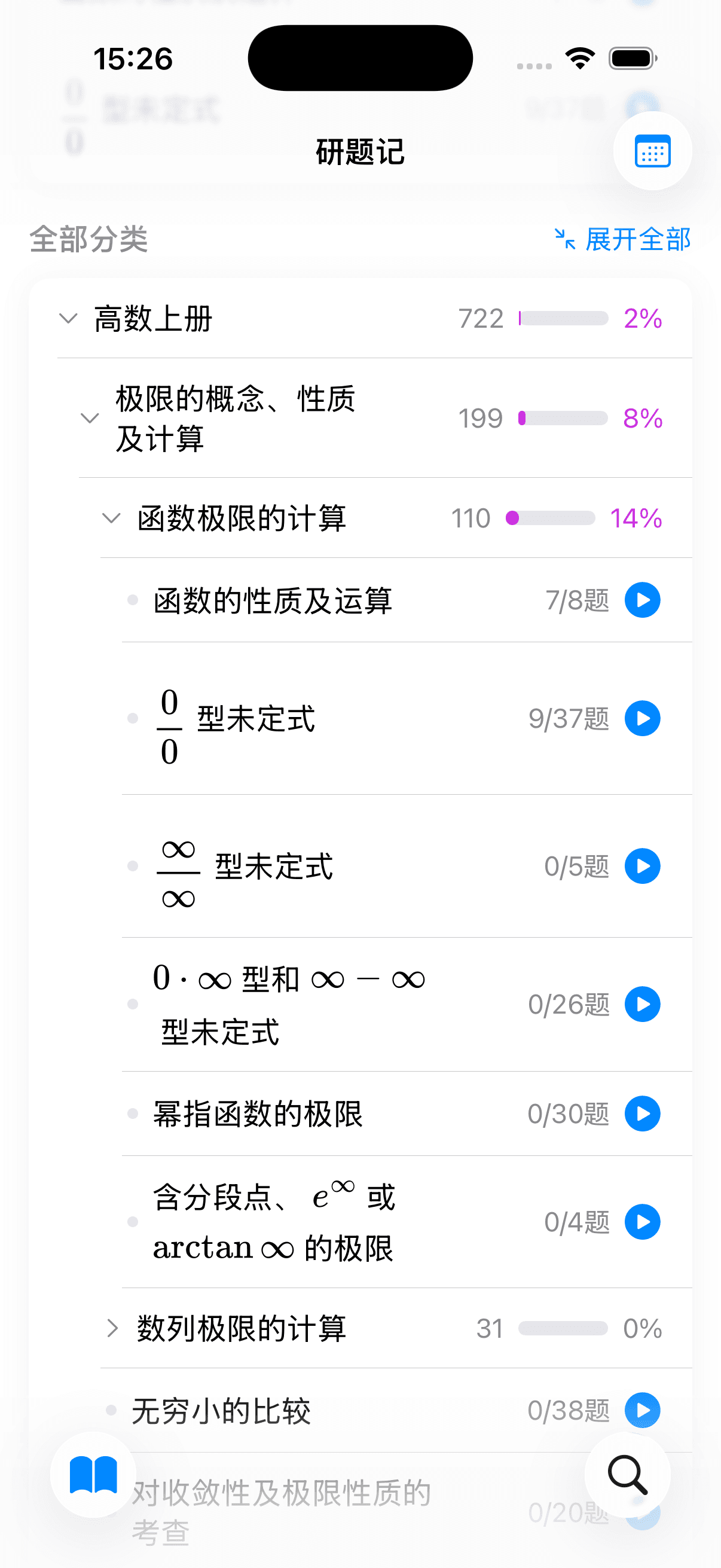This screenshot has width=721, height=1568.
Task: Start 0·∞ 型和 ∞−∞ 型未定式 practice
Action: coord(643,1004)
